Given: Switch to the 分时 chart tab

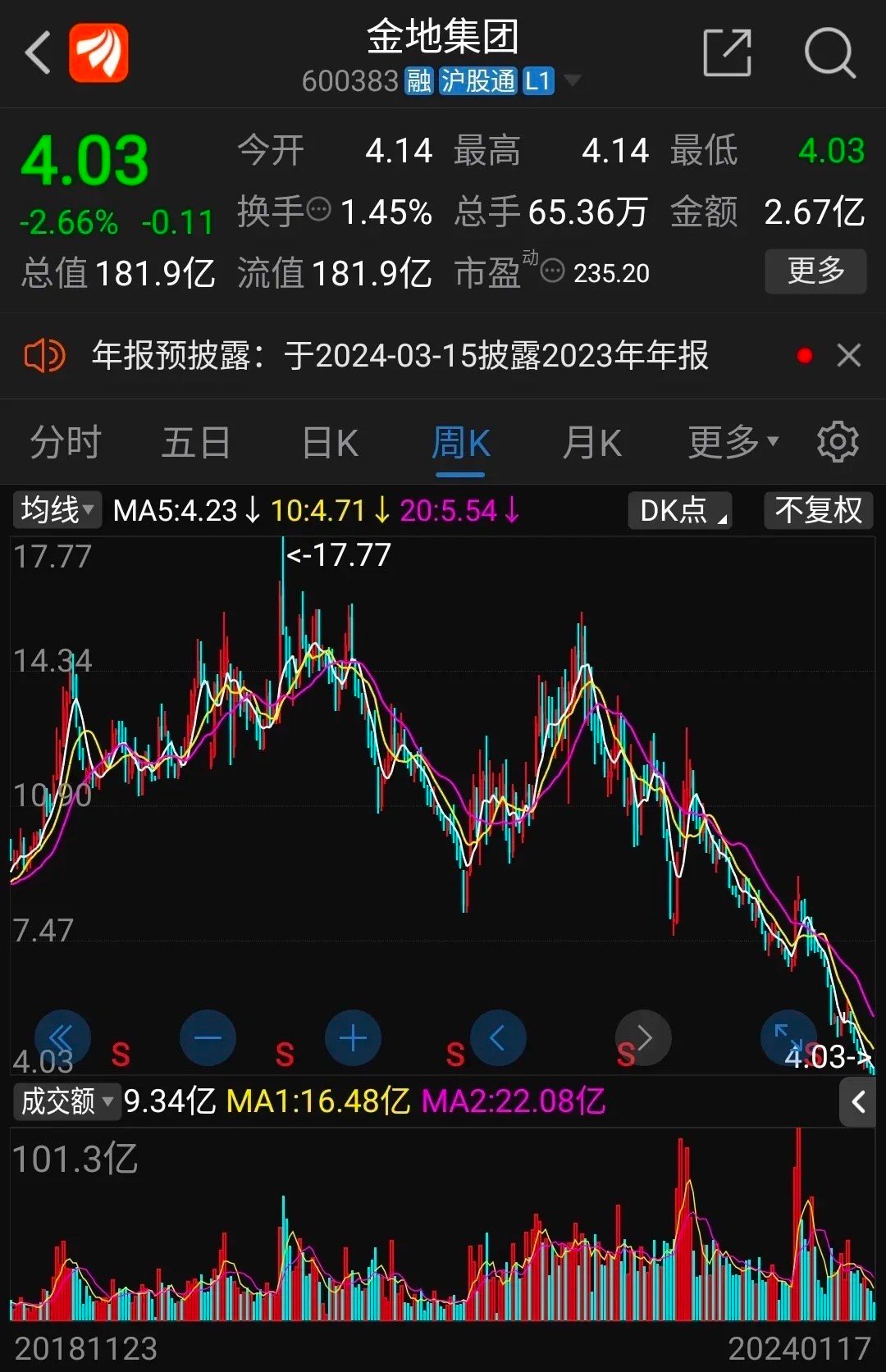Looking at the screenshot, I should click(65, 444).
